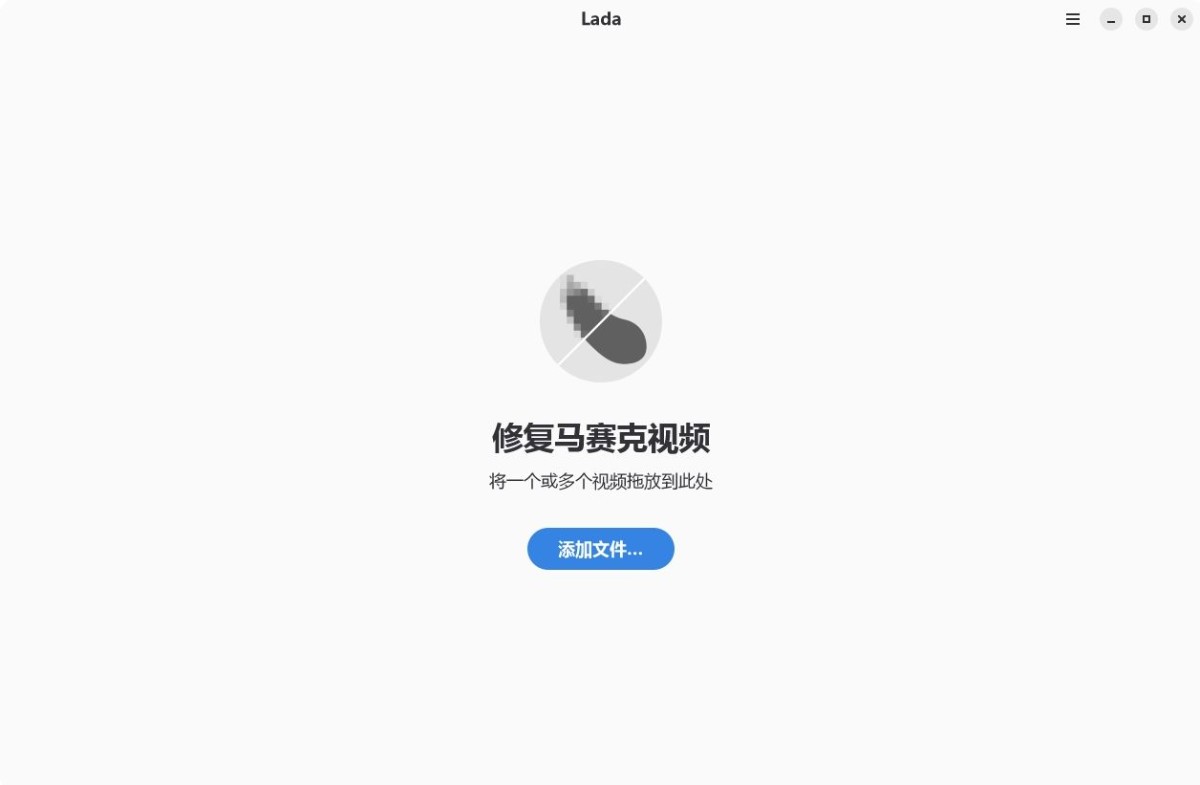
Task: Close the Lada window
Action: point(1181,19)
